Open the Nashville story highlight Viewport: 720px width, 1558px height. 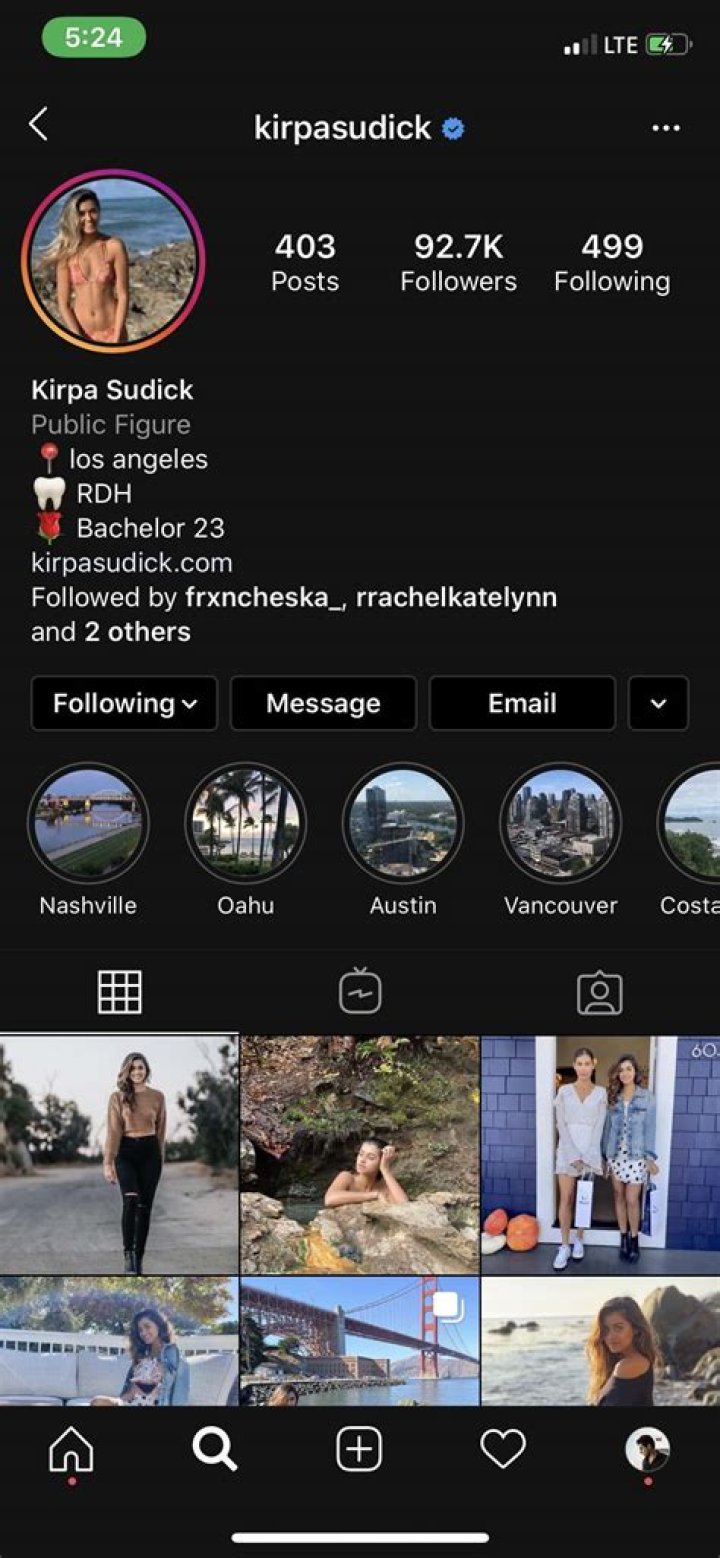pos(88,824)
